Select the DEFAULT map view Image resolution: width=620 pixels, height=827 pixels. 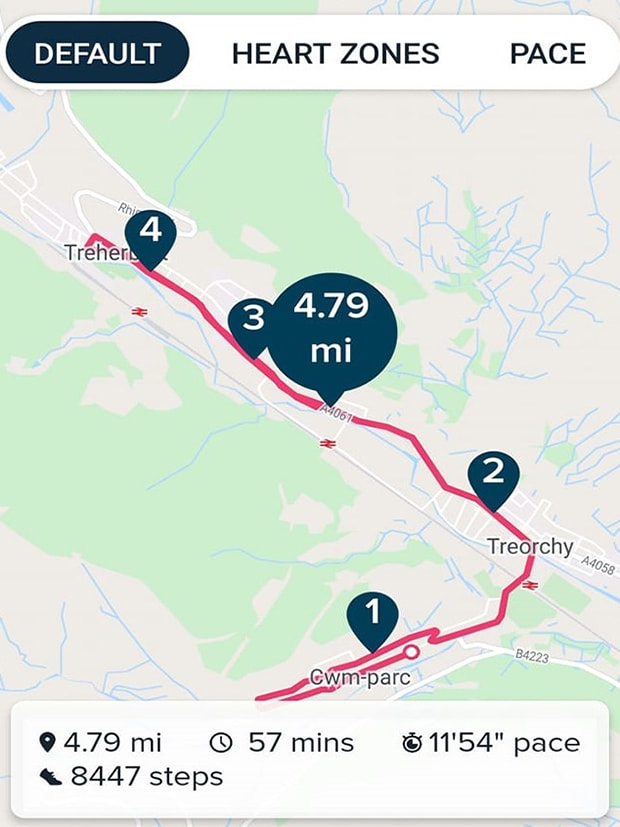tap(97, 53)
